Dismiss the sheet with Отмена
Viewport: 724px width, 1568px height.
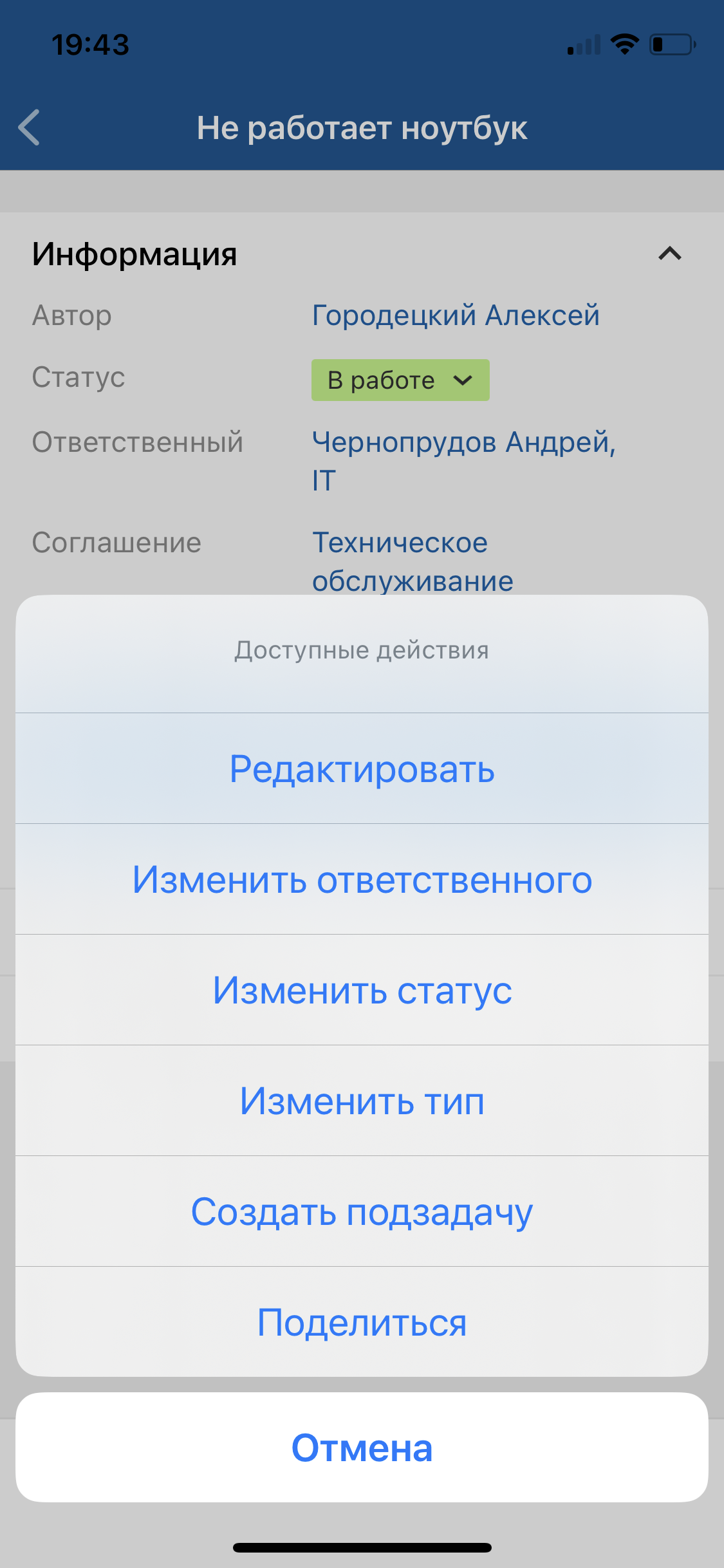click(x=362, y=1448)
